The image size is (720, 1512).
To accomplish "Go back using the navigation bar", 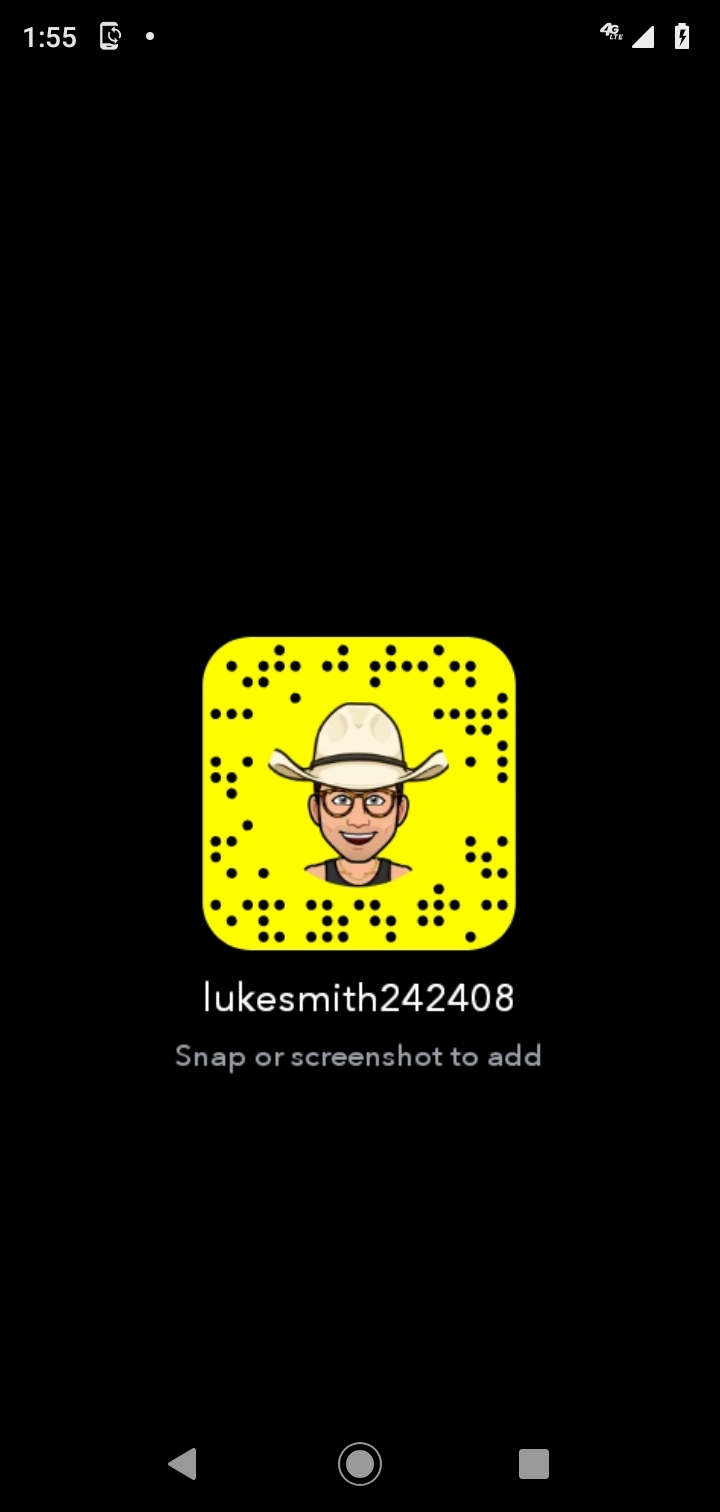I will [183, 1464].
